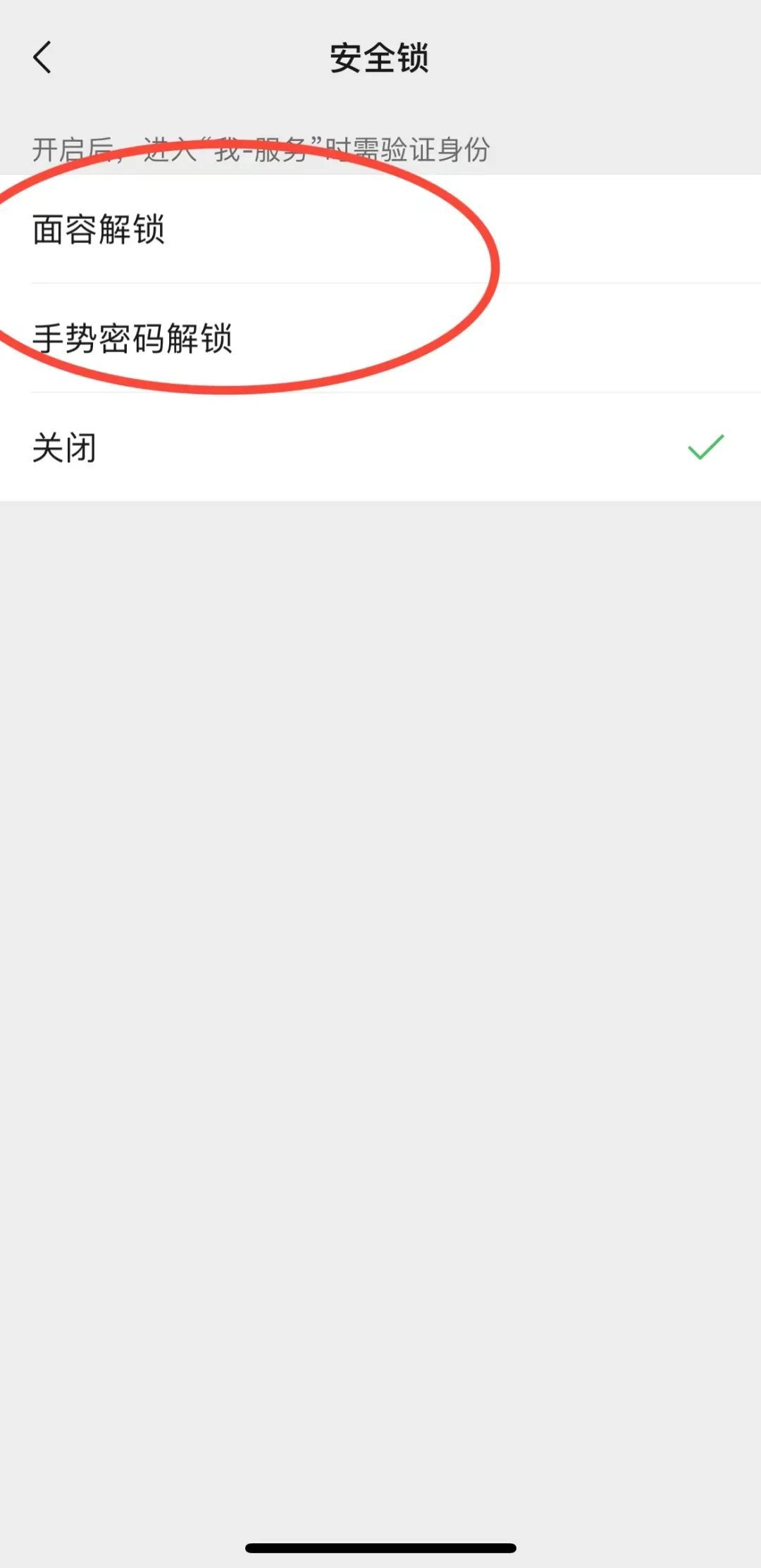Tap the 安全锁 title text
Viewport: 761px width, 1568px height.
click(380, 59)
